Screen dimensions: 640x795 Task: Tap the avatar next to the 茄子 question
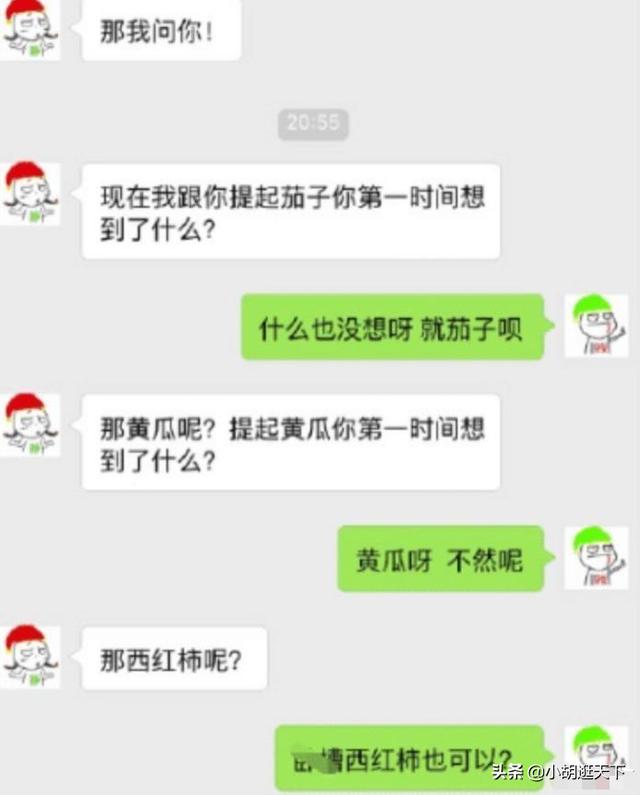[30, 193]
